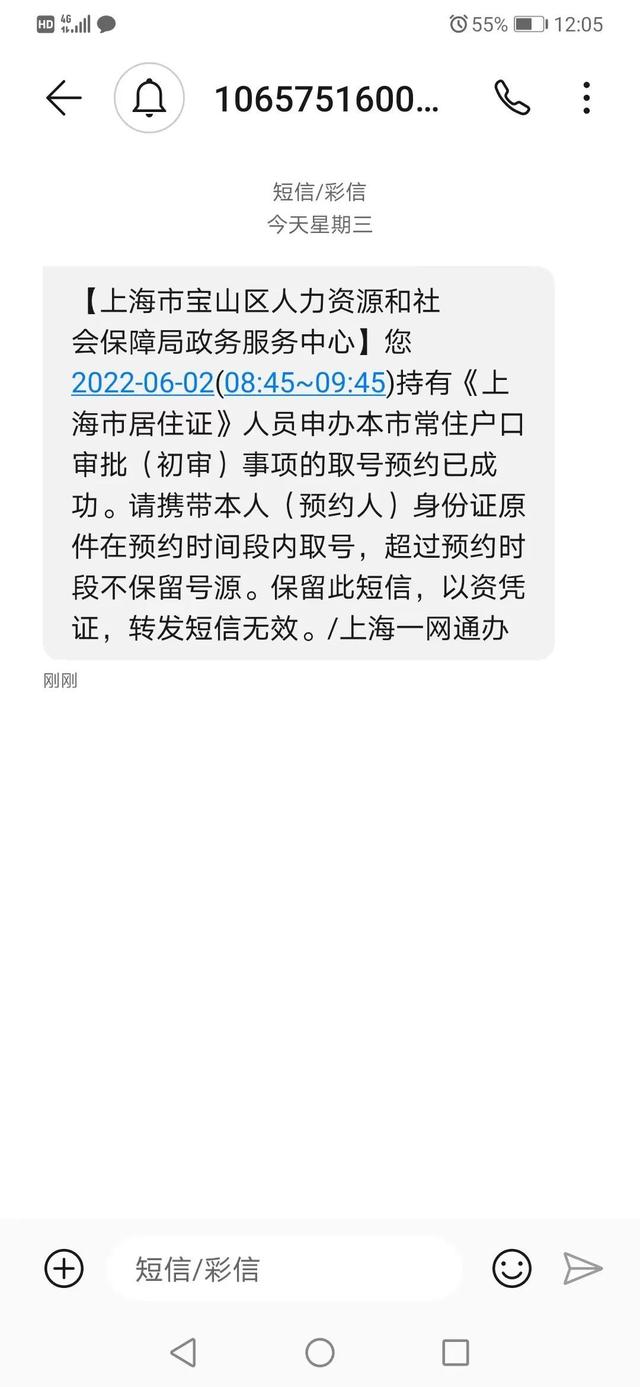Go back to the message list

(63, 98)
